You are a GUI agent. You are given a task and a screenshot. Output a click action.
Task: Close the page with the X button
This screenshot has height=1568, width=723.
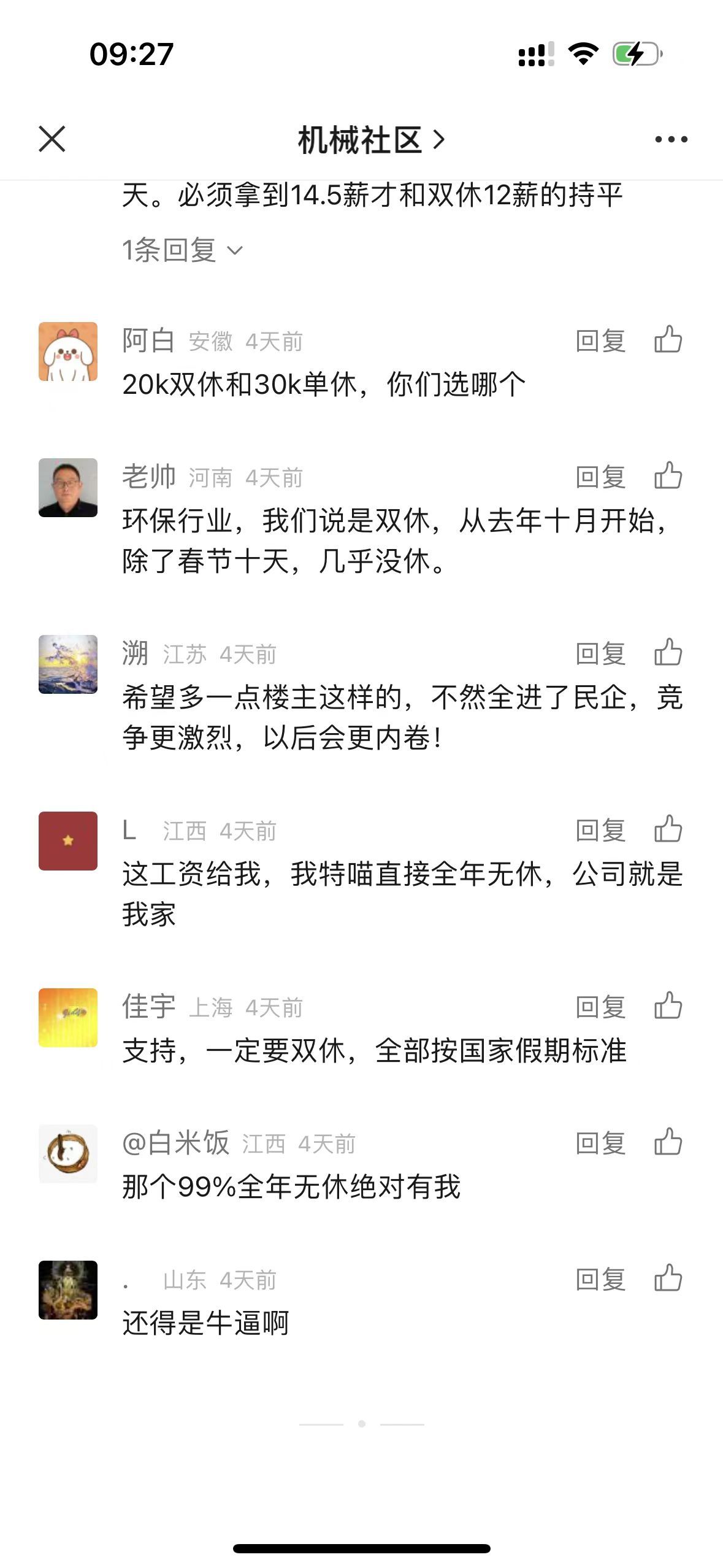(x=52, y=139)
